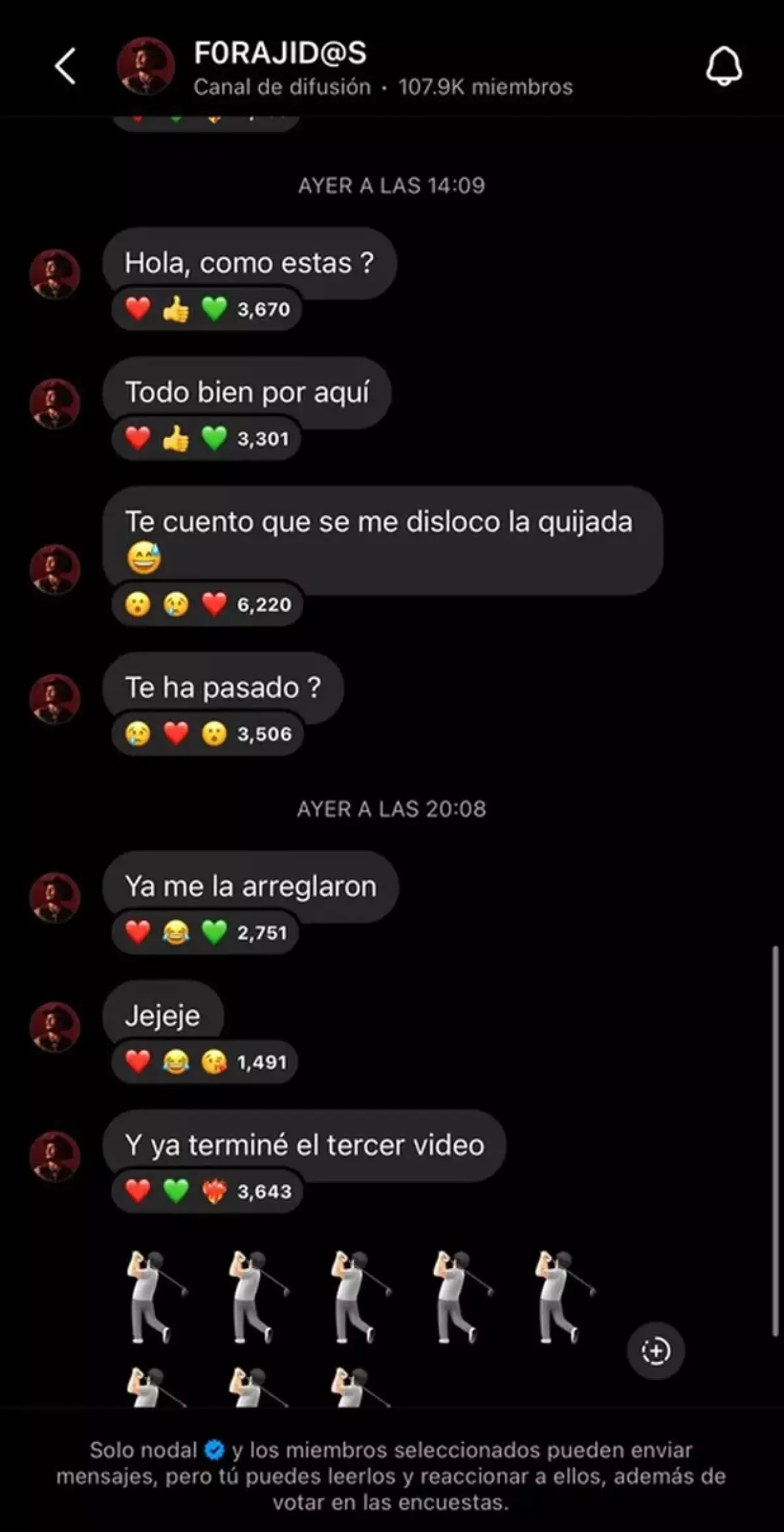View reactions on "Ya me la arreglaron"
784x1532 pixels.
204,933
